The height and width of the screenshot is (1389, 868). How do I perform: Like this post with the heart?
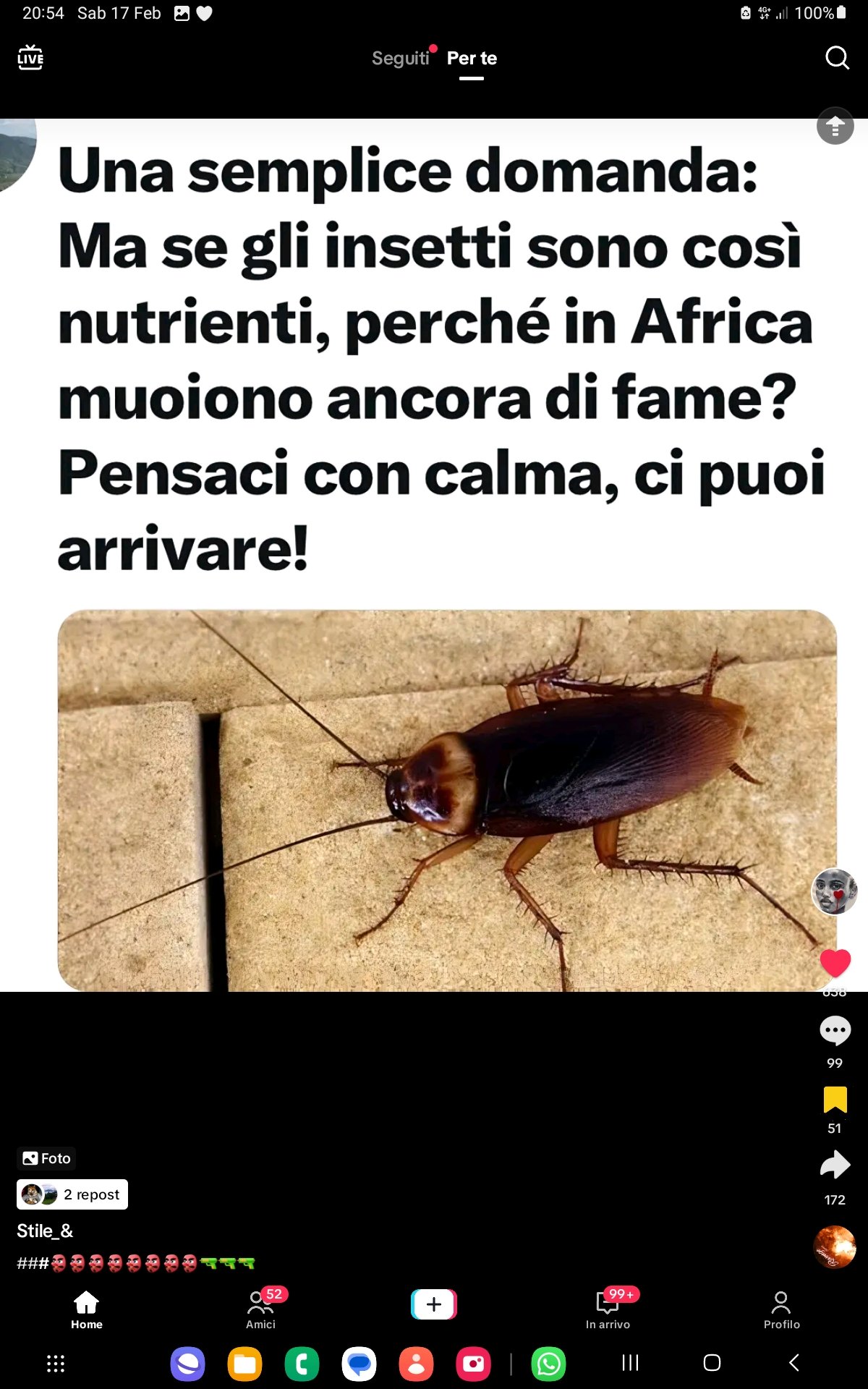point(835,963)
